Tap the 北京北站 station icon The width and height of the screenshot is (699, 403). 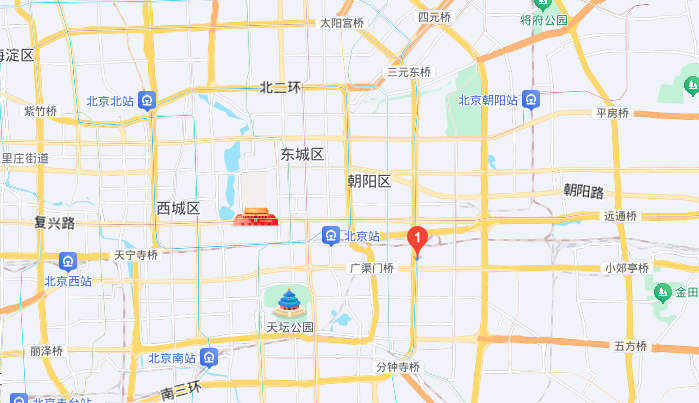[147, 100]
